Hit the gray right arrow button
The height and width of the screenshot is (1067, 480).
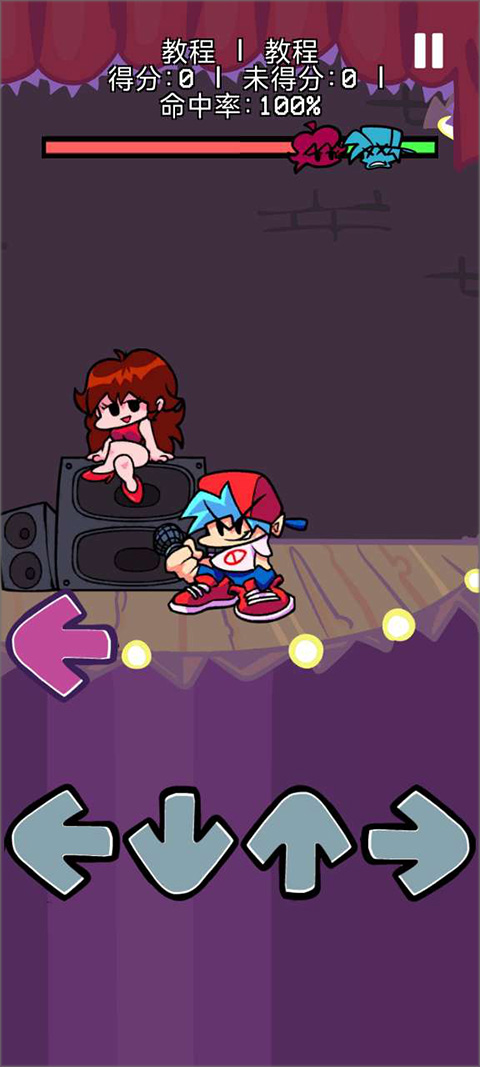(418, 842)
